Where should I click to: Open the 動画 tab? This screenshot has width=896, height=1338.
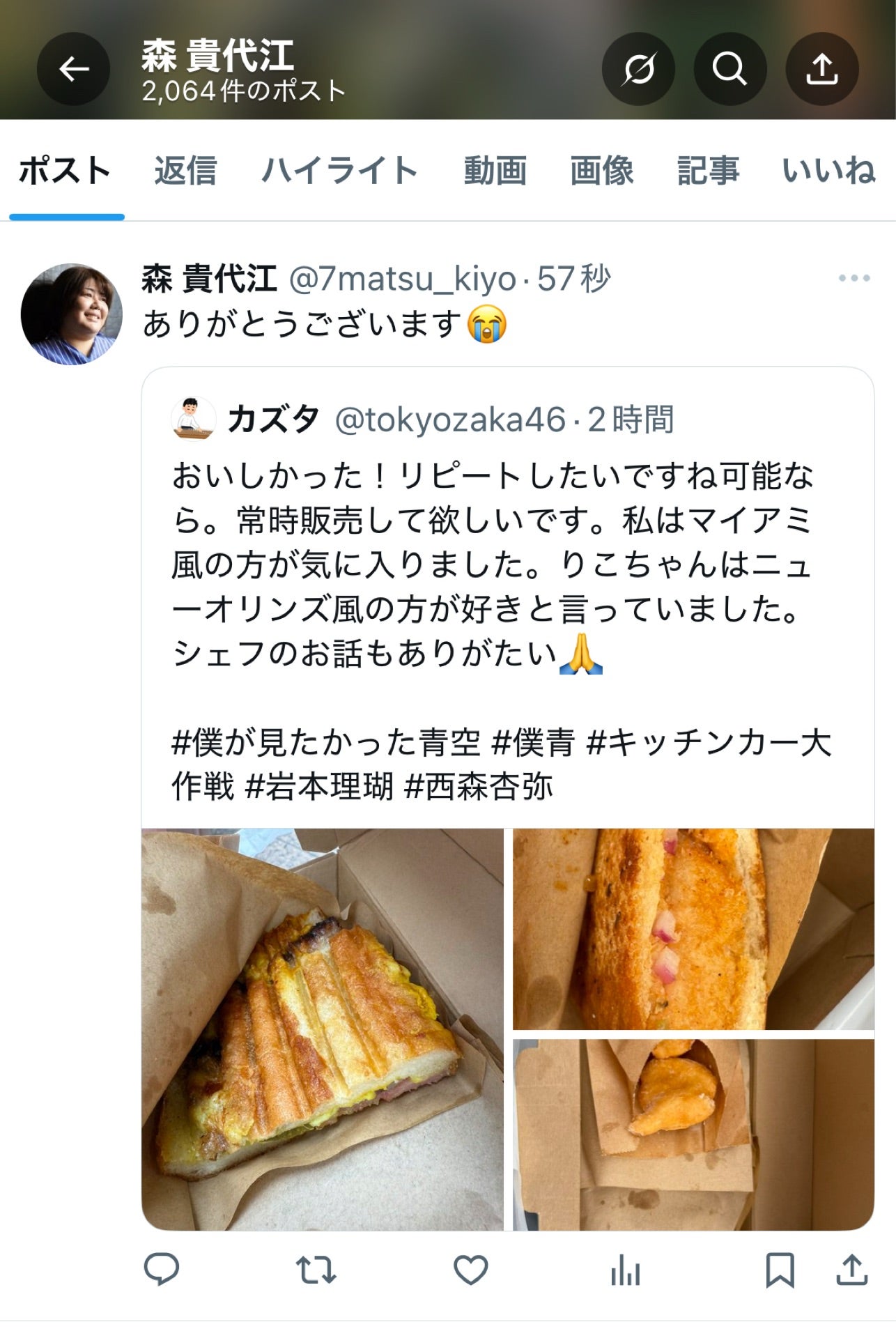pos(495,171)
